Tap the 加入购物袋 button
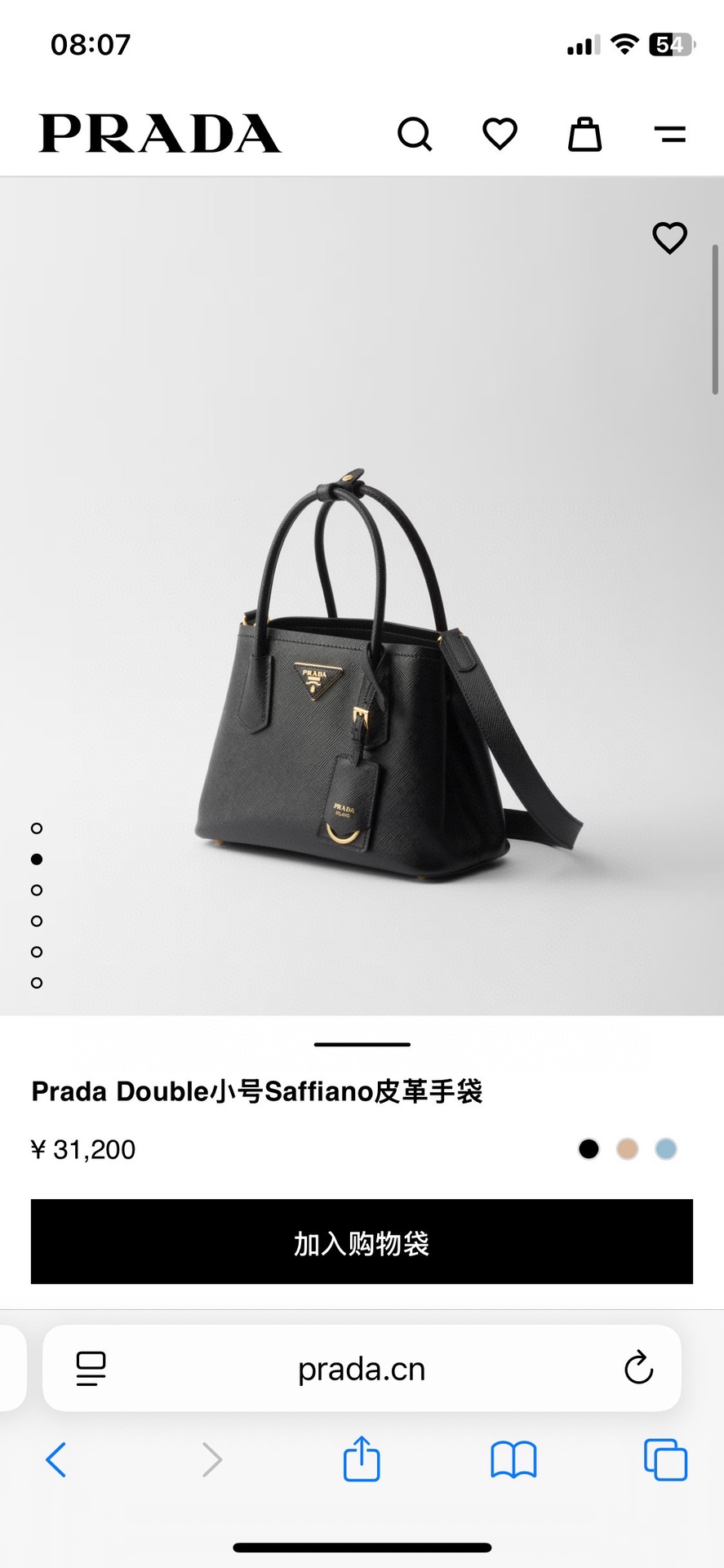724x1568 pixels. click(x=362, y=1242)
